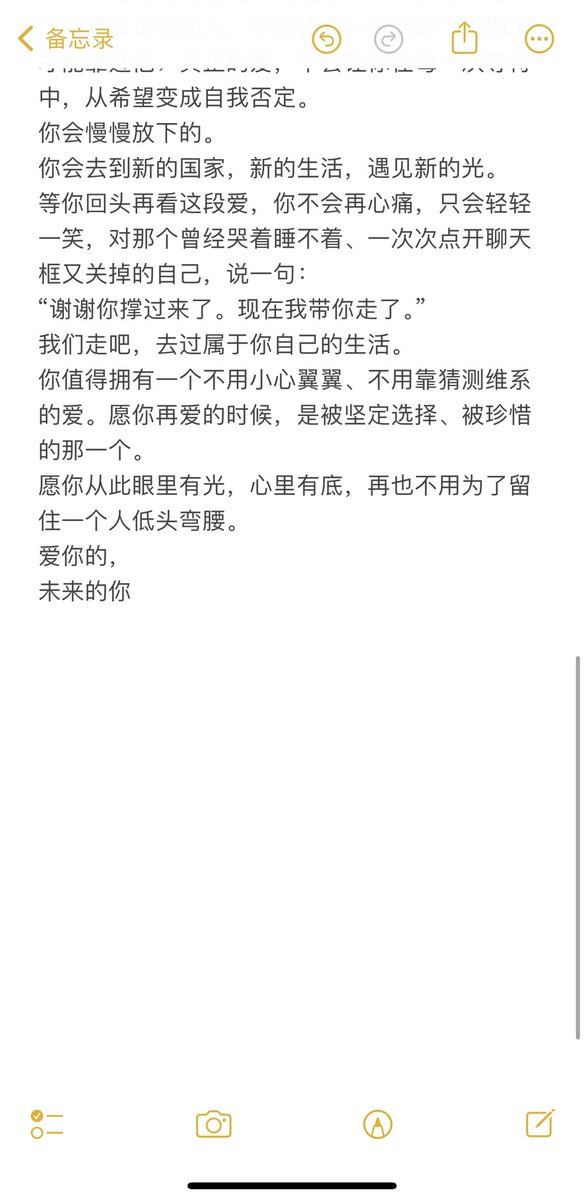
Task: Tap the redo arrow icon
Action: (388, 39)
